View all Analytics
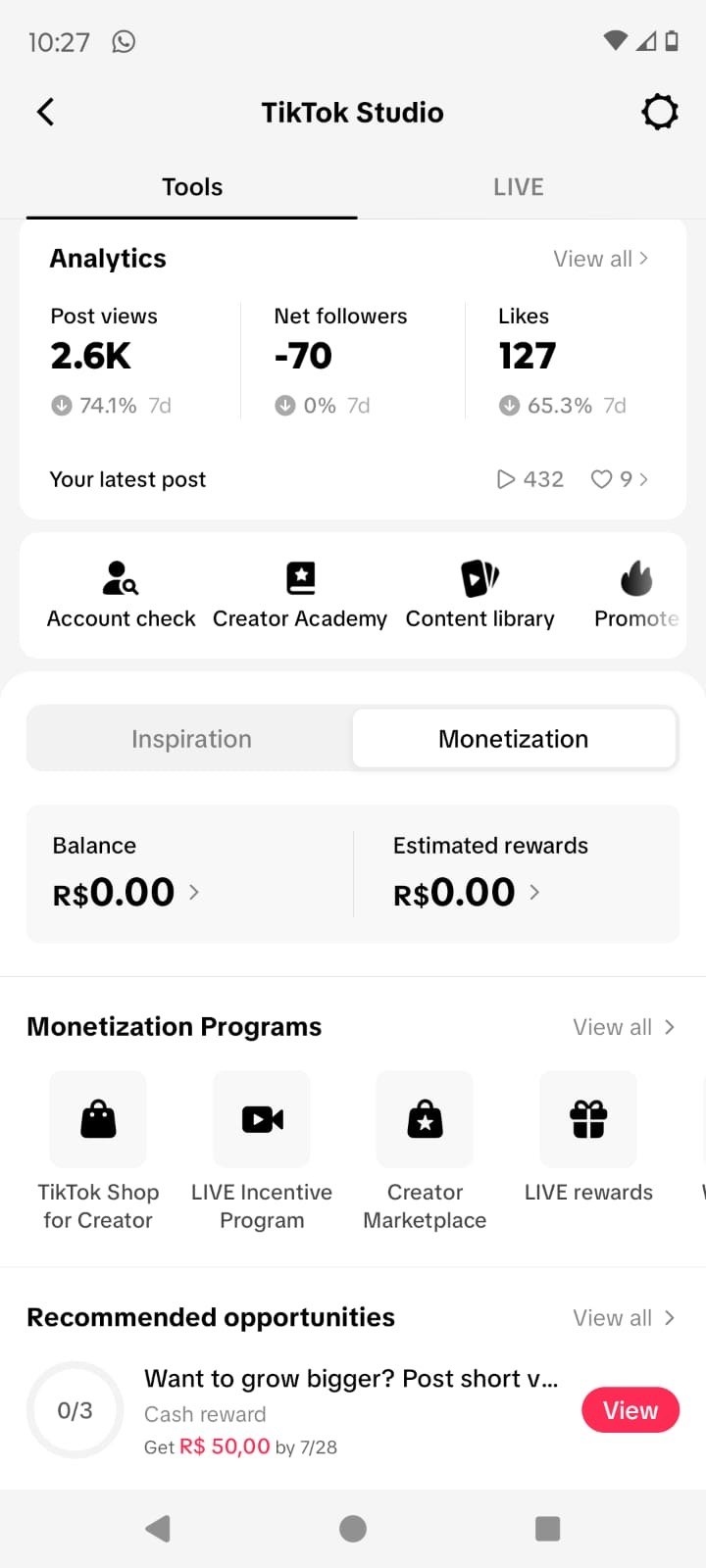 click(600, 259)
